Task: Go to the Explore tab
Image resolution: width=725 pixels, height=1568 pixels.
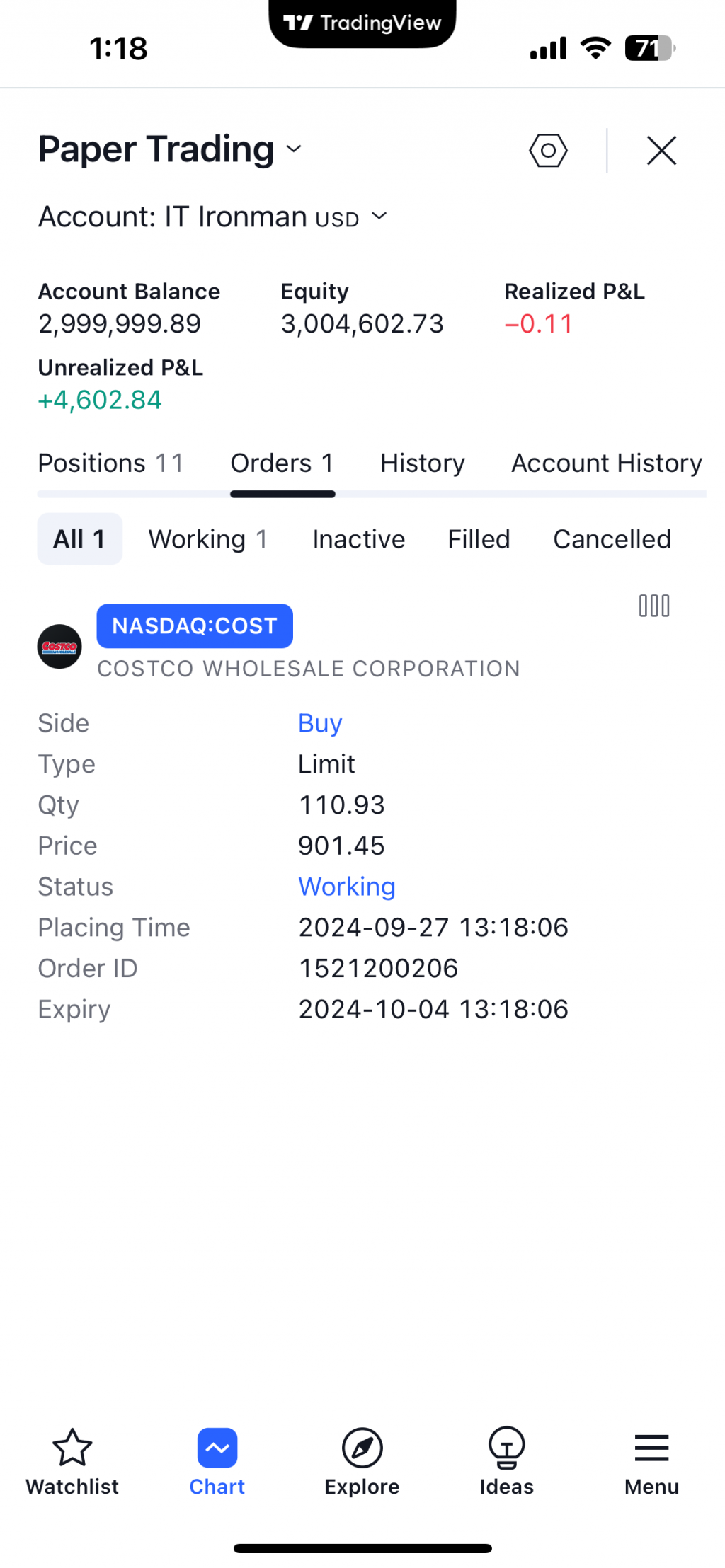Action: point(362,1461)
